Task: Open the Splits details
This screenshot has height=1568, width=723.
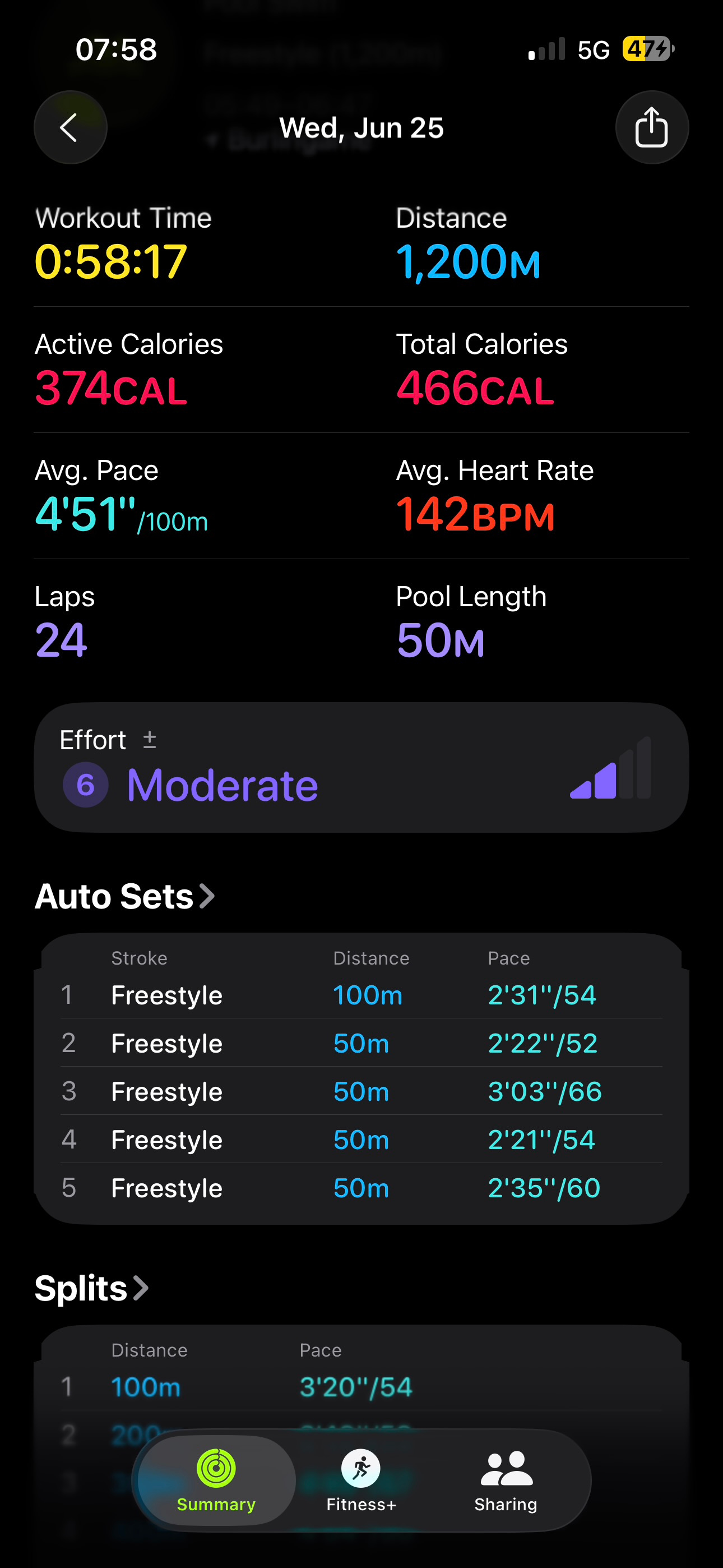Action: (91, 1288)
